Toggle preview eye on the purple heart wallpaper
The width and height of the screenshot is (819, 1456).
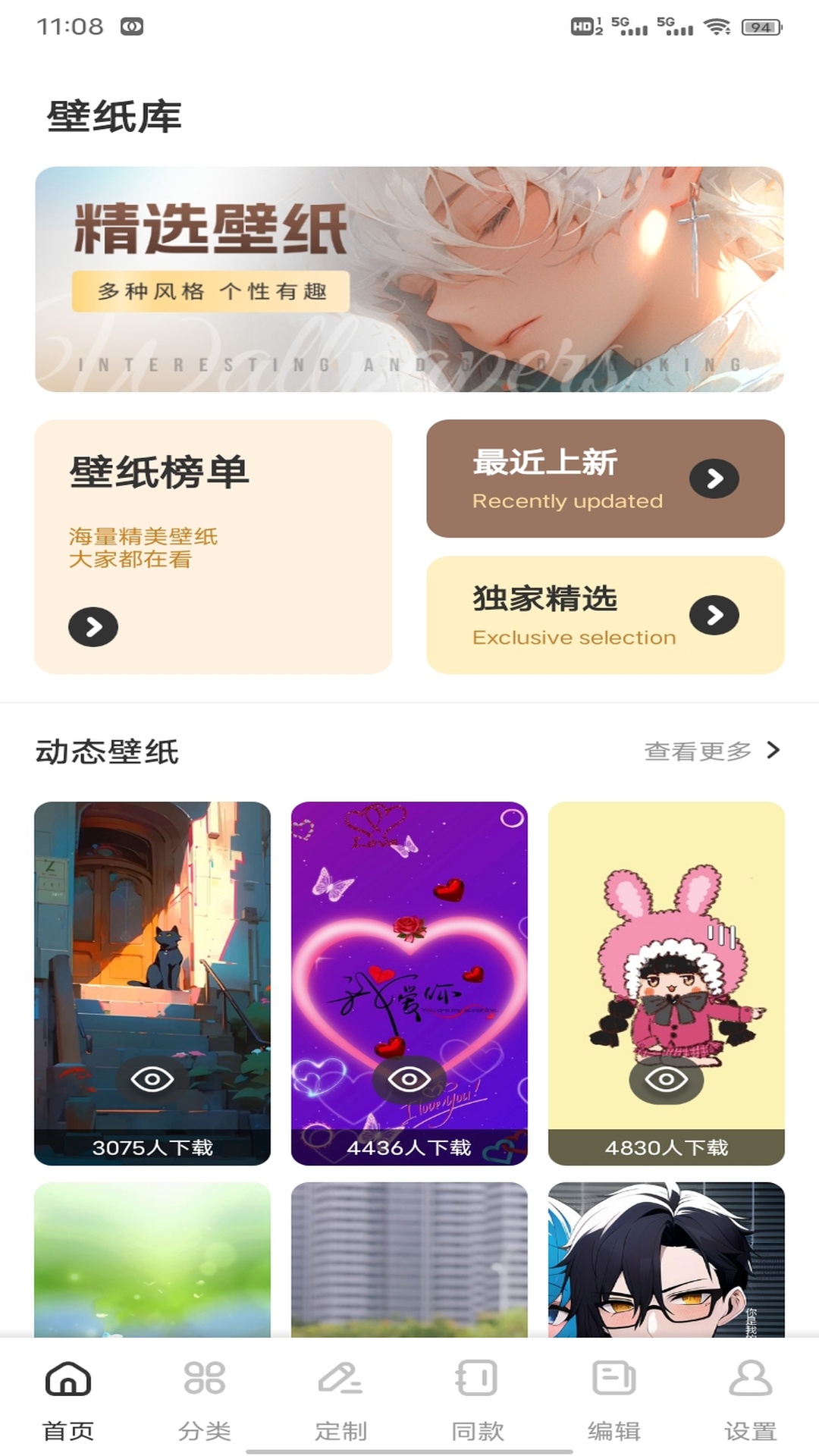[x=410, y=1075]
